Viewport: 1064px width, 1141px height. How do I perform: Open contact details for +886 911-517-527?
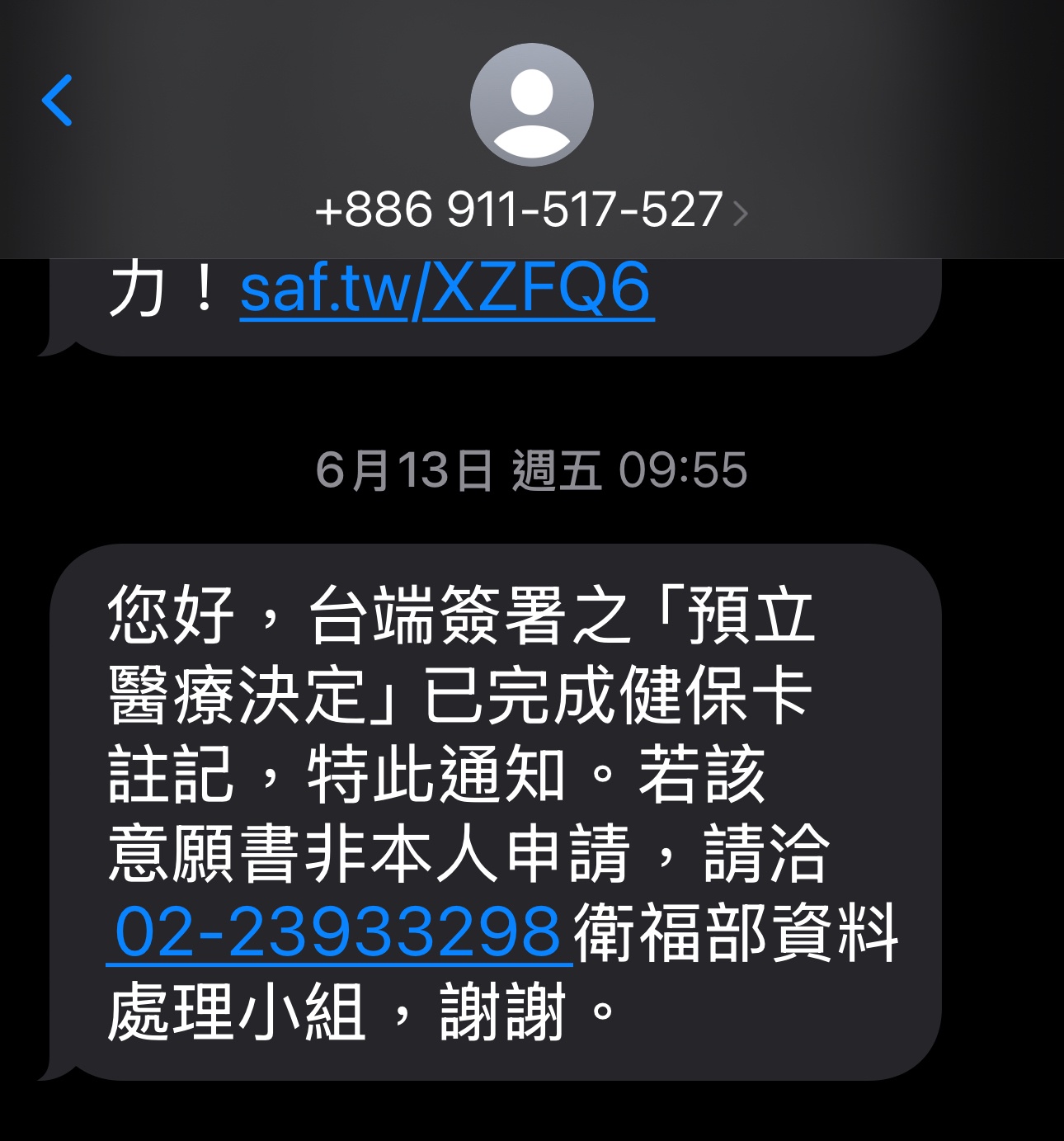531,209
